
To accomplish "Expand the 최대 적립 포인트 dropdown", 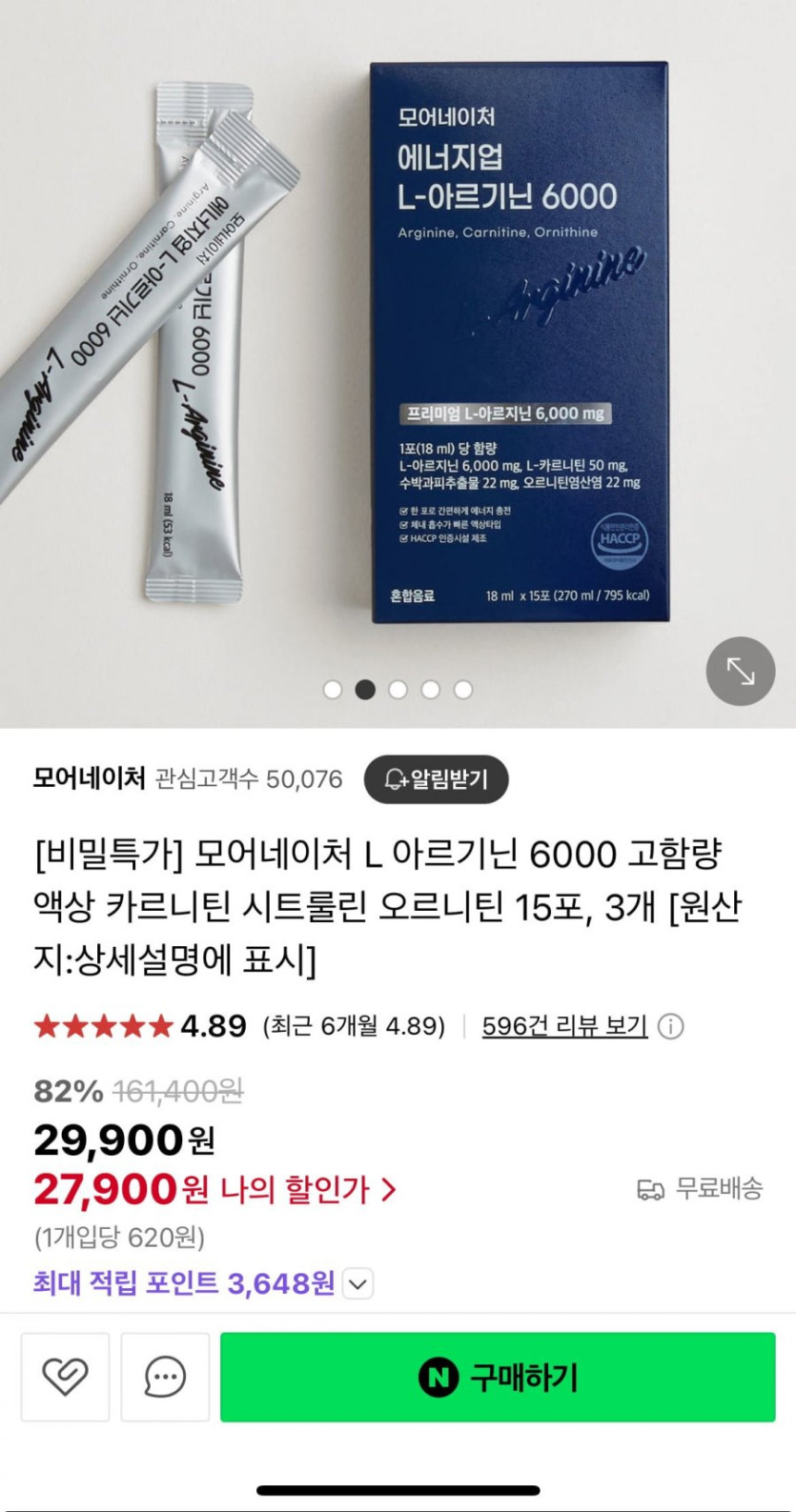I will (357, 1284).
